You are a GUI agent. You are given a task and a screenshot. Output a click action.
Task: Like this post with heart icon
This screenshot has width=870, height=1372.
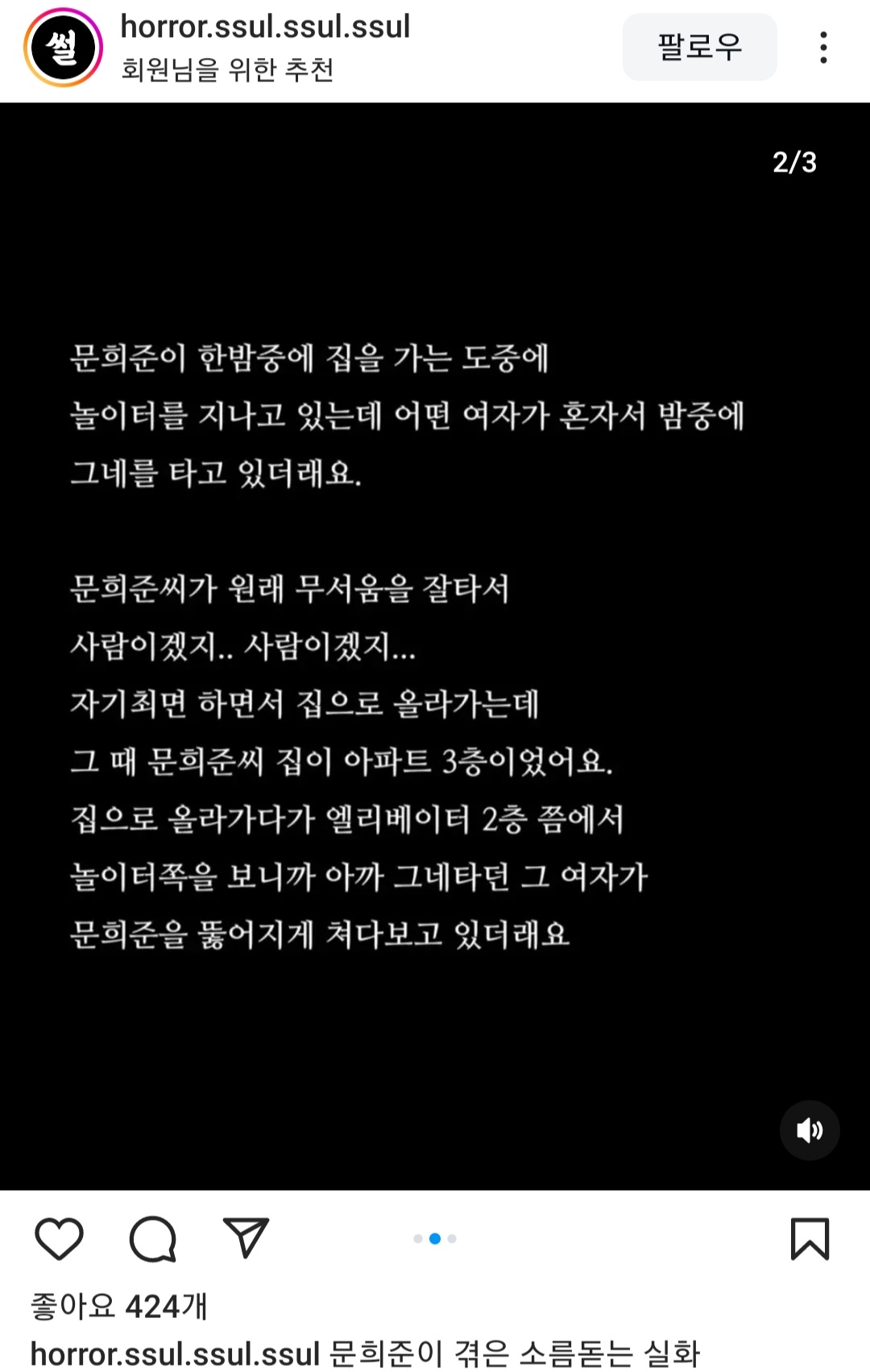[x=60, y=1238]
